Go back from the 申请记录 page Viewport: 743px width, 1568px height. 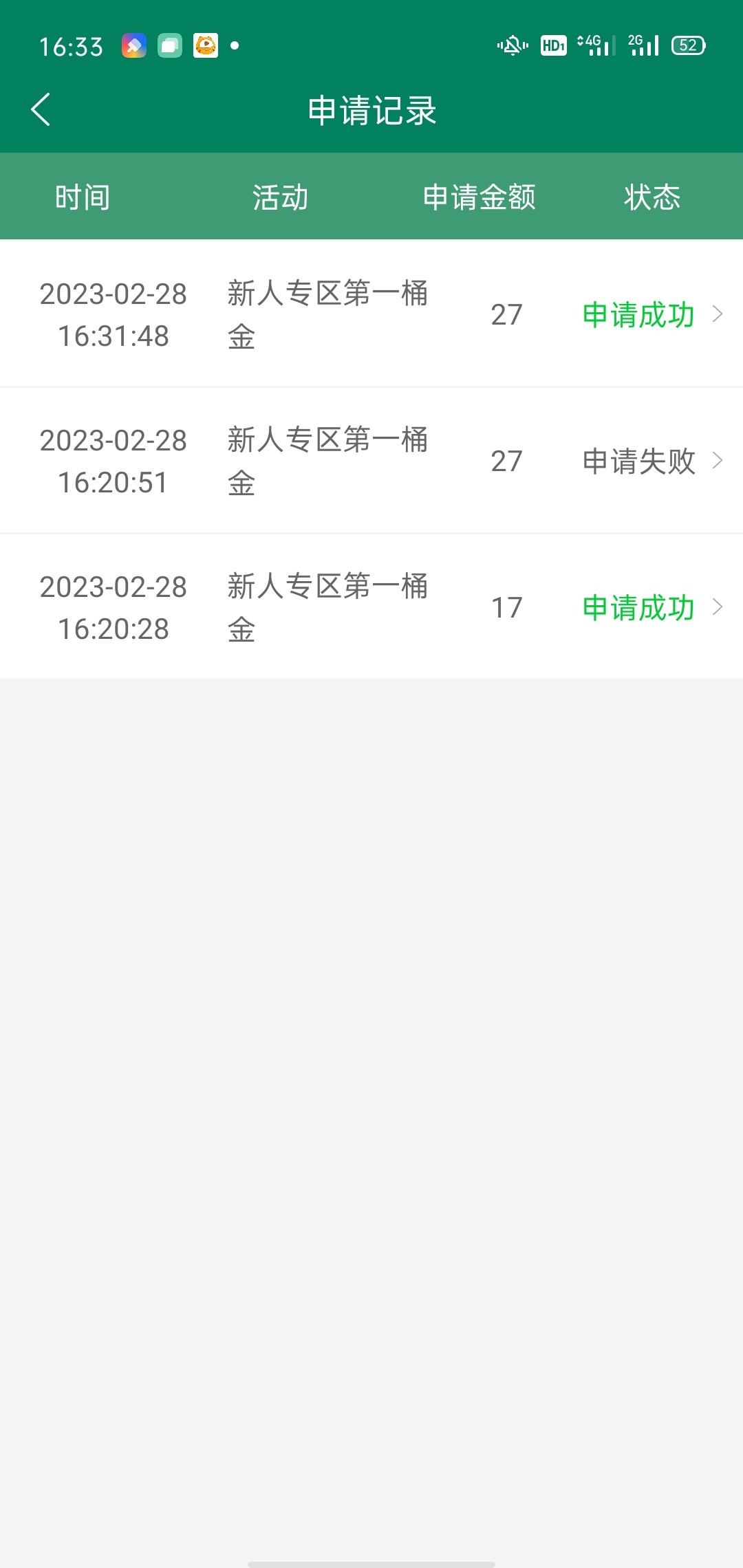[41, 110]
